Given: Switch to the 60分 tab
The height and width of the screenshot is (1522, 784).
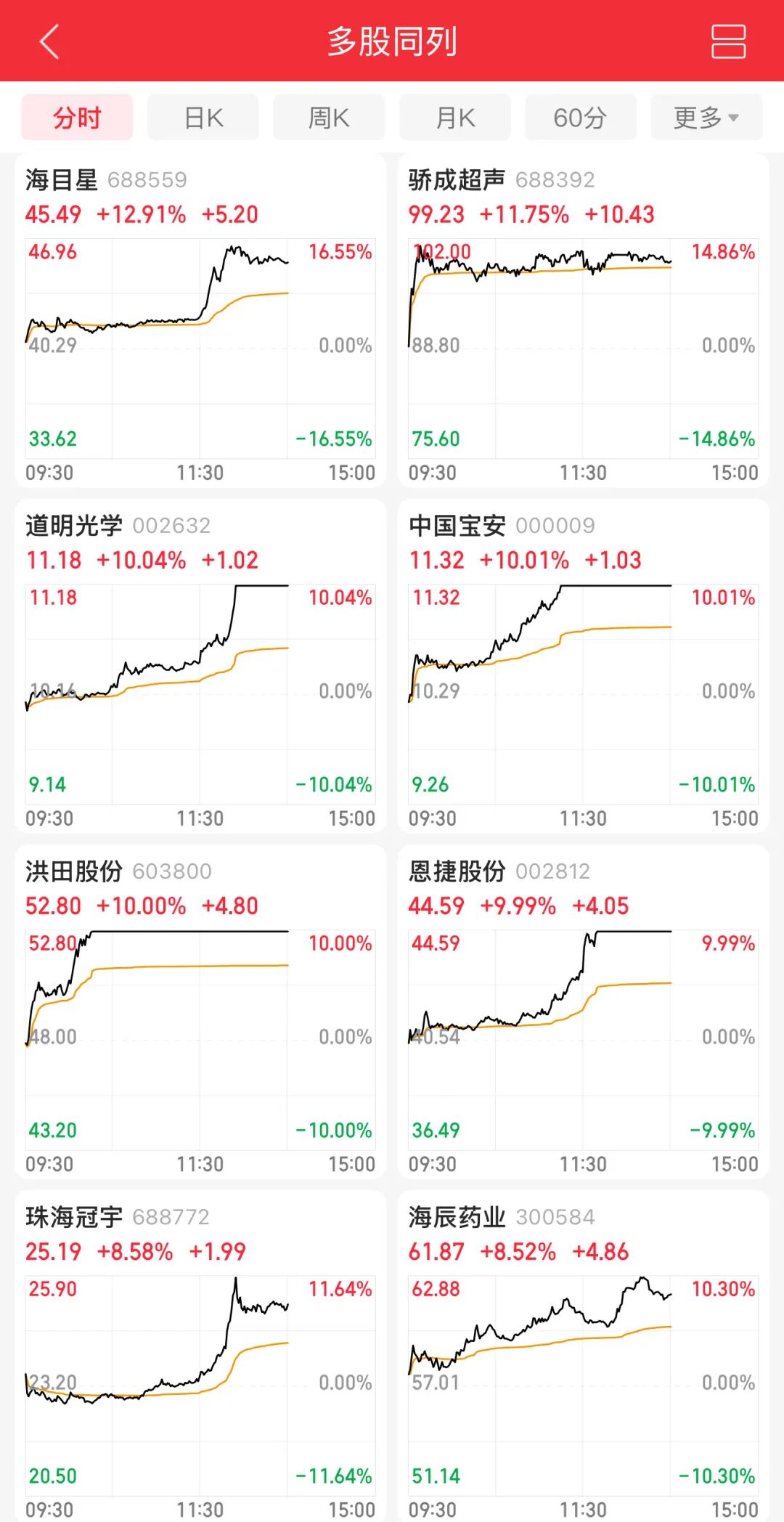Looking at the screenshot, I should pos(581,118).
